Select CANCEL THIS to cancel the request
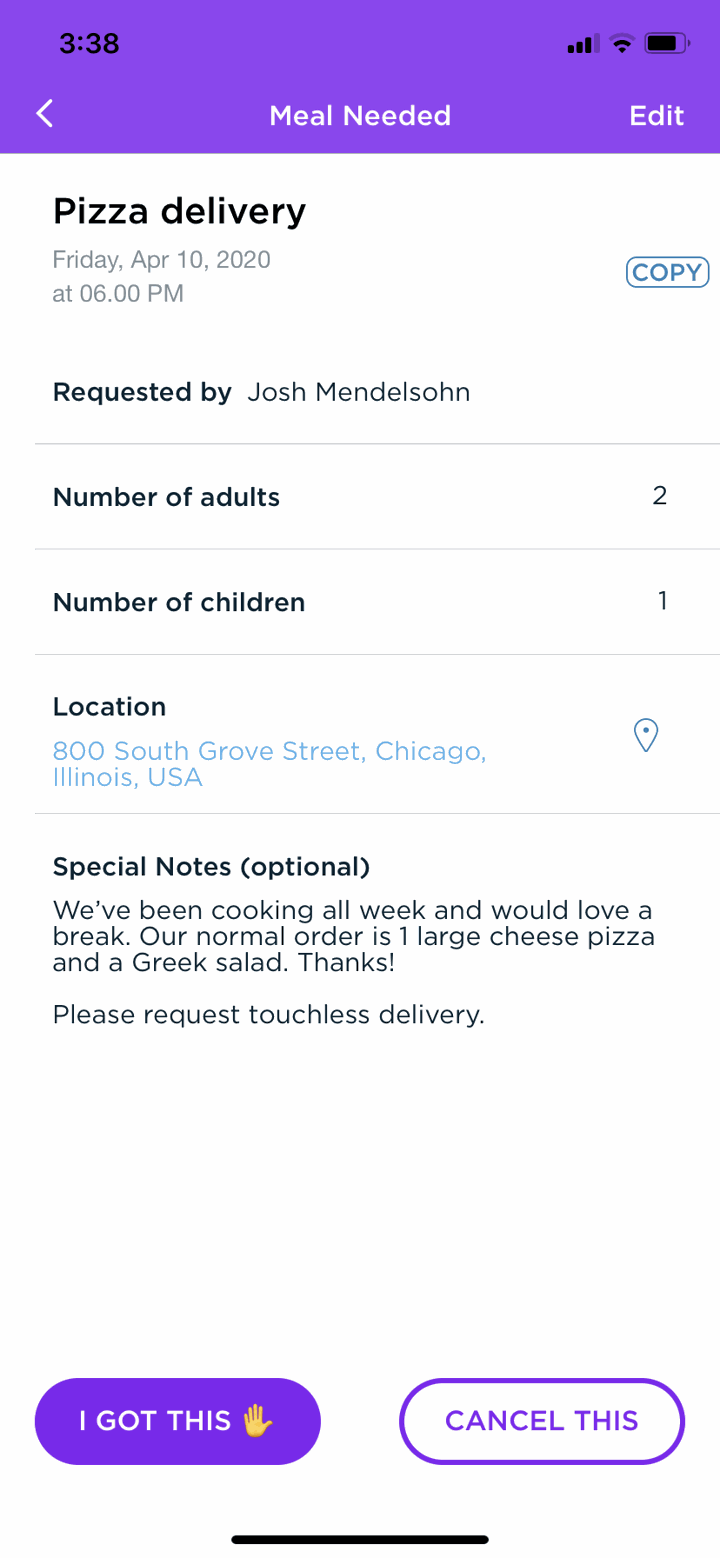Viewport: 720px width, 1558px height. tap(542, 1421)
